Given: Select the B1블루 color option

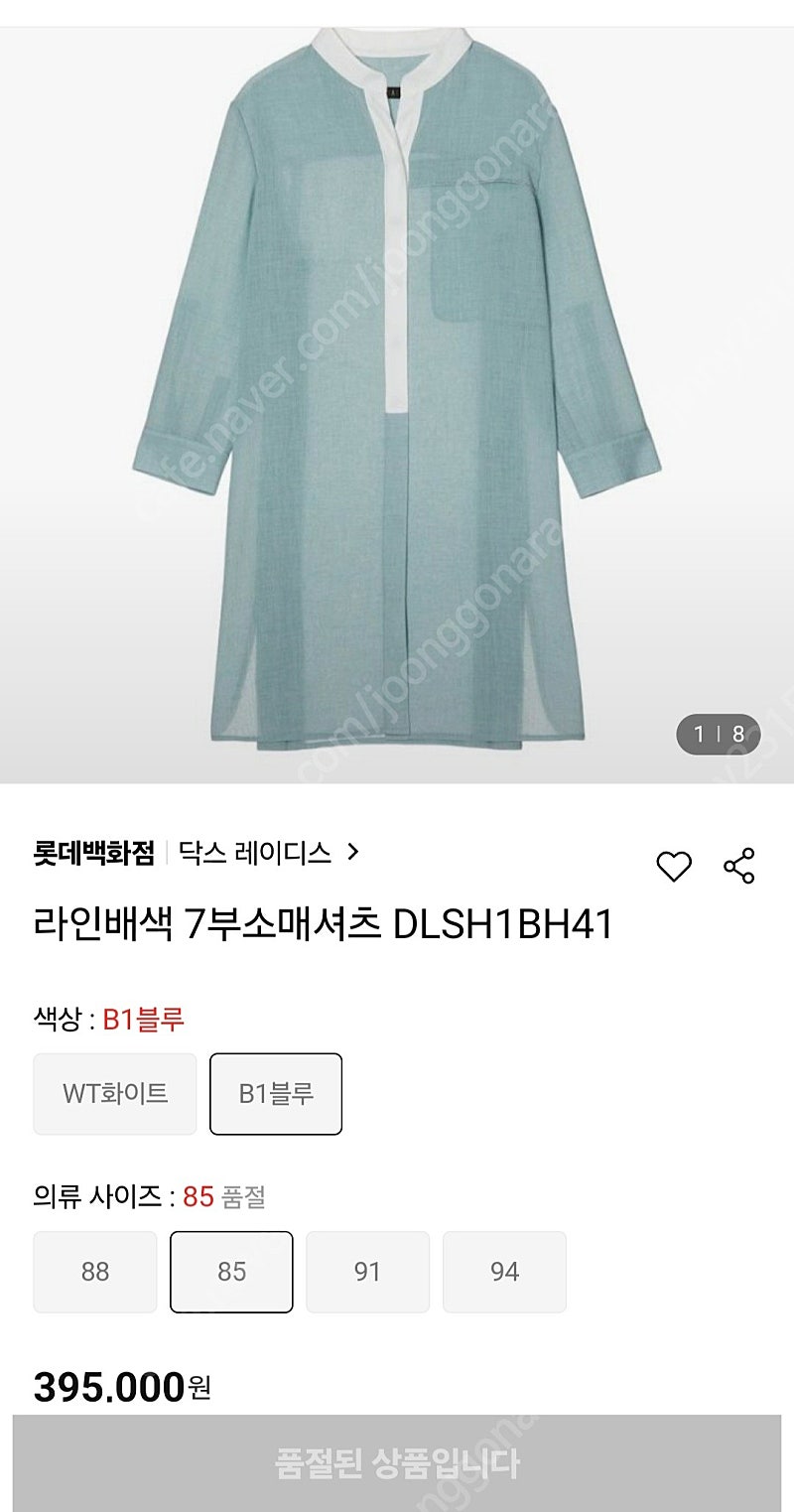Looking at the screenshot, I should (x=276, y=1094).
